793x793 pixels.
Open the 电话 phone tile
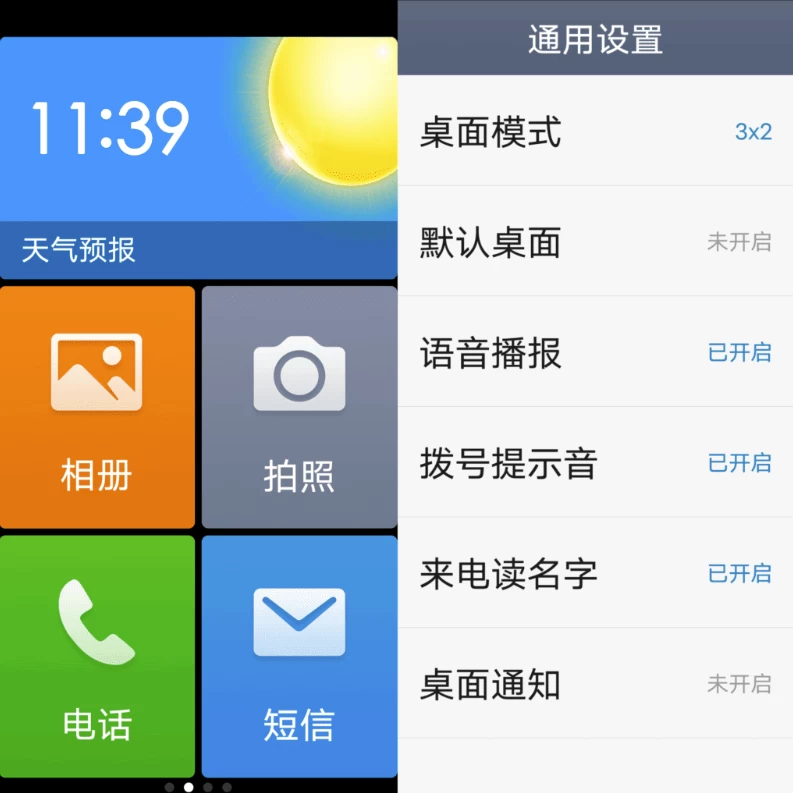97,656
